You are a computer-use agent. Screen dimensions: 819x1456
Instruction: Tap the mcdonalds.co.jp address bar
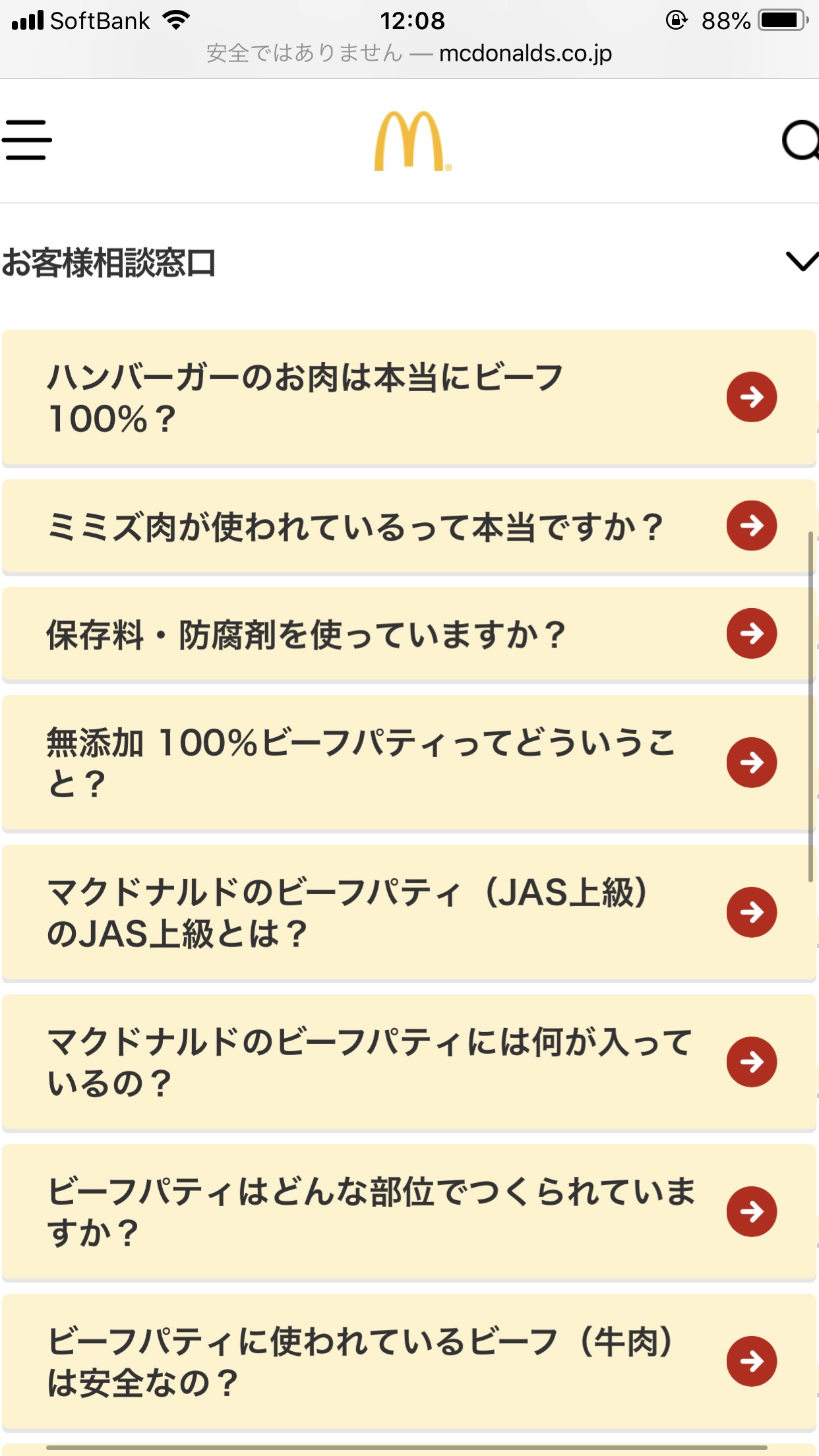click(409, 53)
